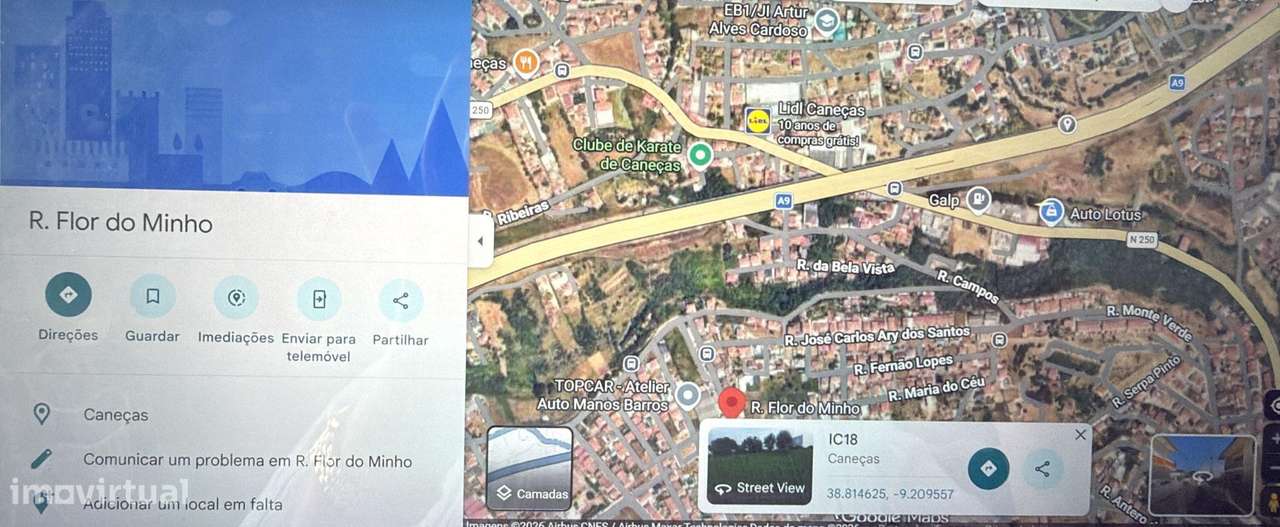Screen dimensions: 1280x527
Task: Search nearby with Imediações
Action: coord(236,297)
